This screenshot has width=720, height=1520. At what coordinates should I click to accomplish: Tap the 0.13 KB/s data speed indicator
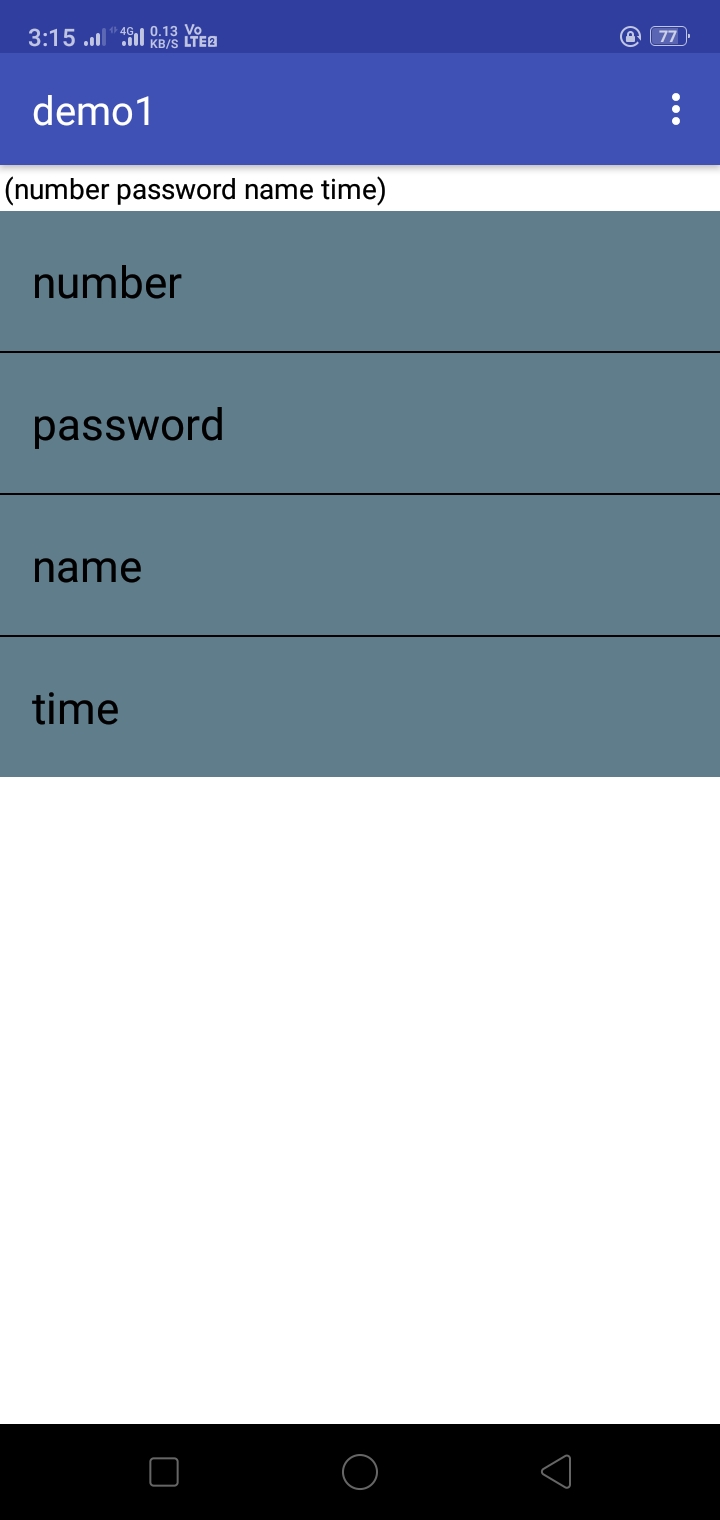coord(163,37)
